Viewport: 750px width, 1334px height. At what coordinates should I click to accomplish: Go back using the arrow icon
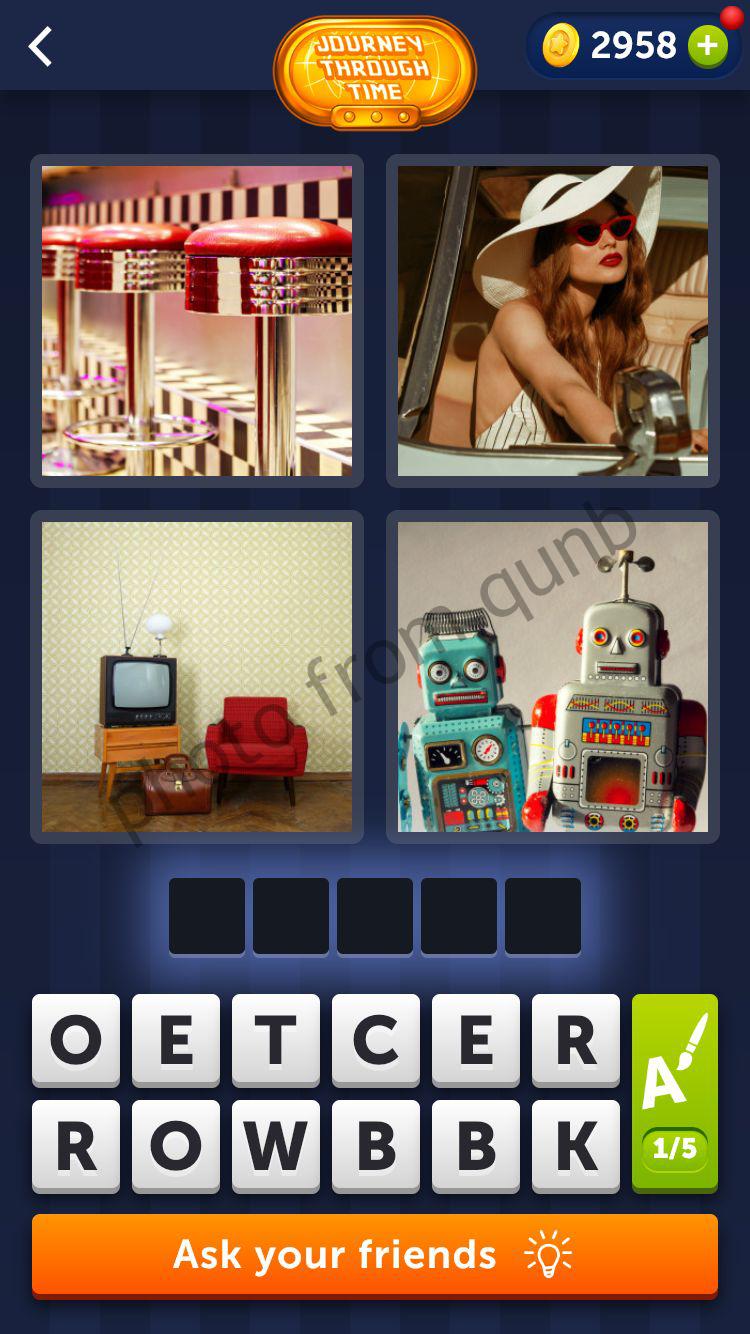[40, 47]
